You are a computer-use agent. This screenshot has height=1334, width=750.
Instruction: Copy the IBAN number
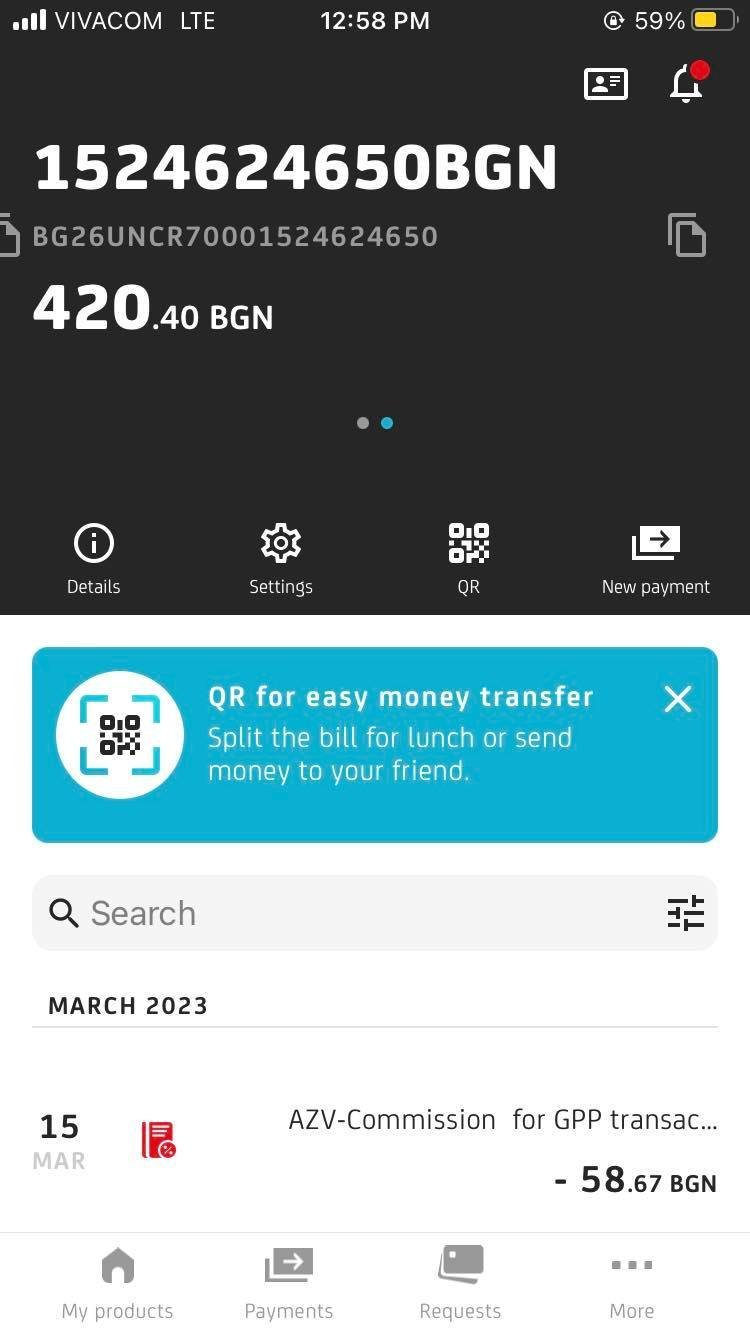click(x=687, y=236)
